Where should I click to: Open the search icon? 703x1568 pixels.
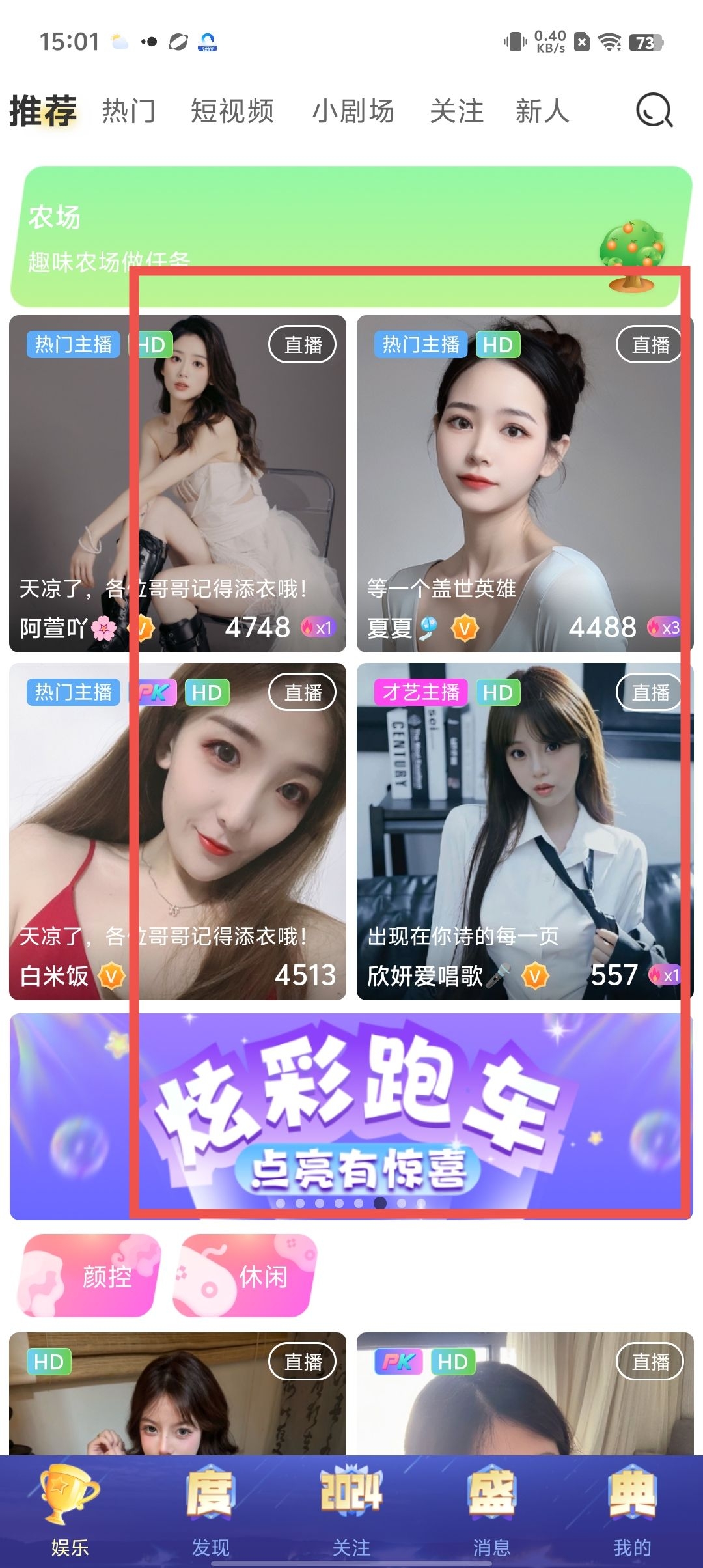coord(654,111)
